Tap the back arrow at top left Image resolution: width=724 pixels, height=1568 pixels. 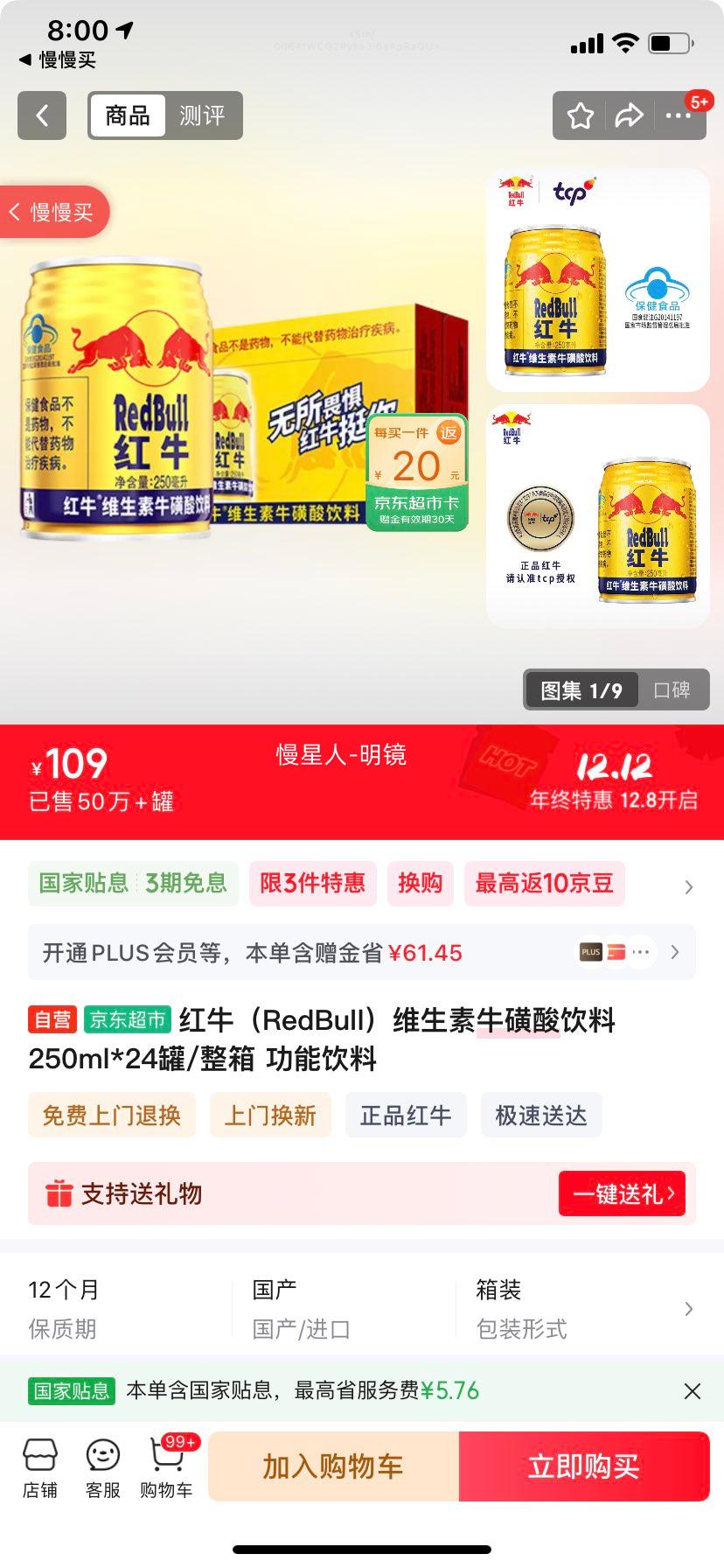pos(41,115)
